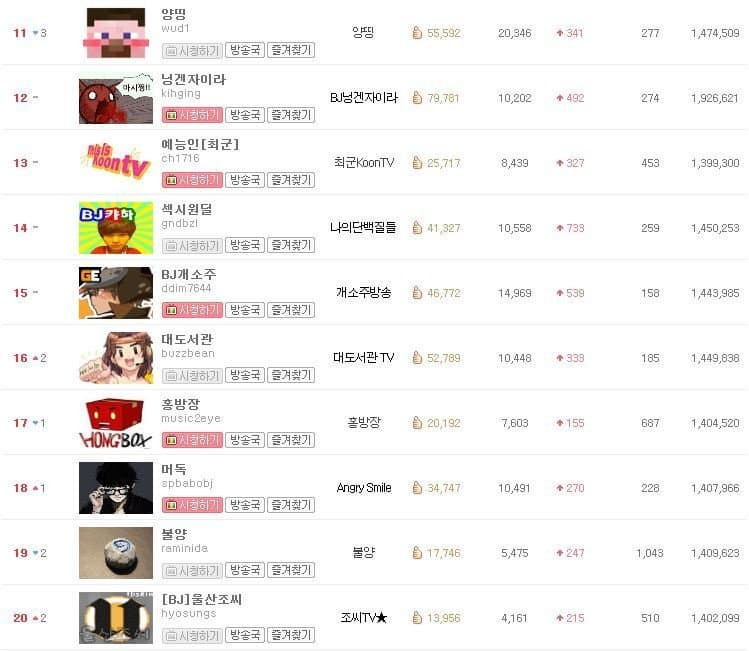Watch live broadcast of BJ개소주
Screen dimensions: 749x651
pyautogui.click(x=191, y=310)
